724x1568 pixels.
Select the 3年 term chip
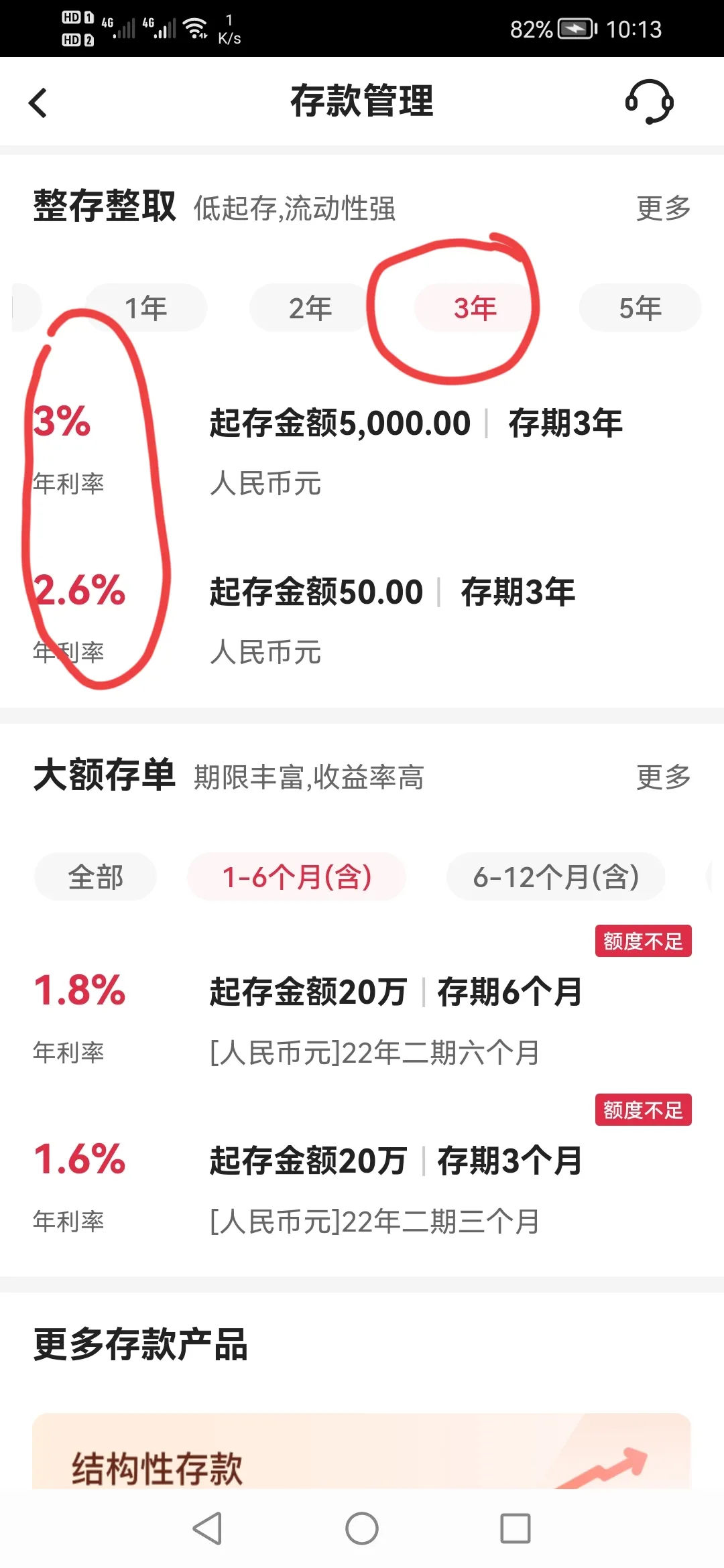475,308
